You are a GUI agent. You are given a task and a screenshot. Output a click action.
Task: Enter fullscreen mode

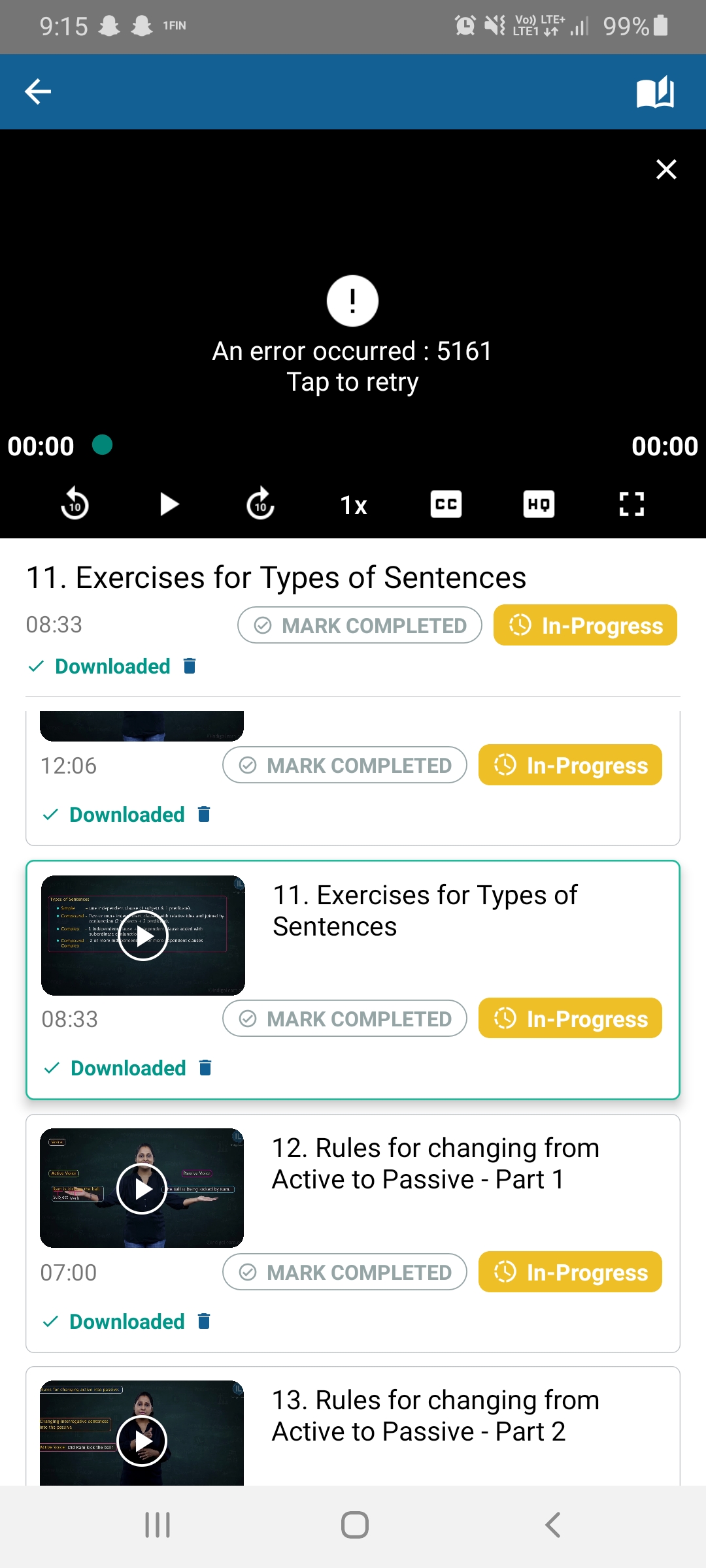[631, 504]
